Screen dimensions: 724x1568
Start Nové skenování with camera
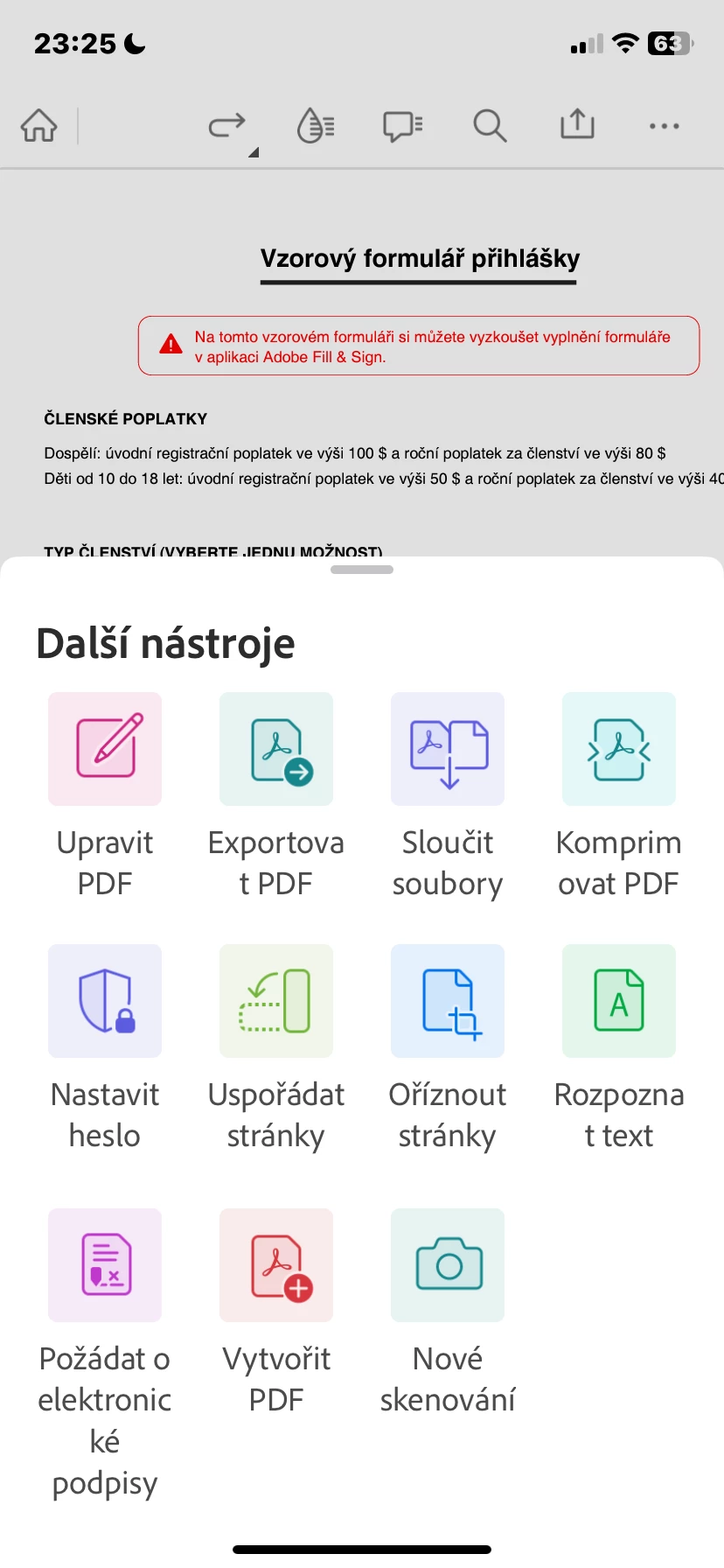[448, 1265]
